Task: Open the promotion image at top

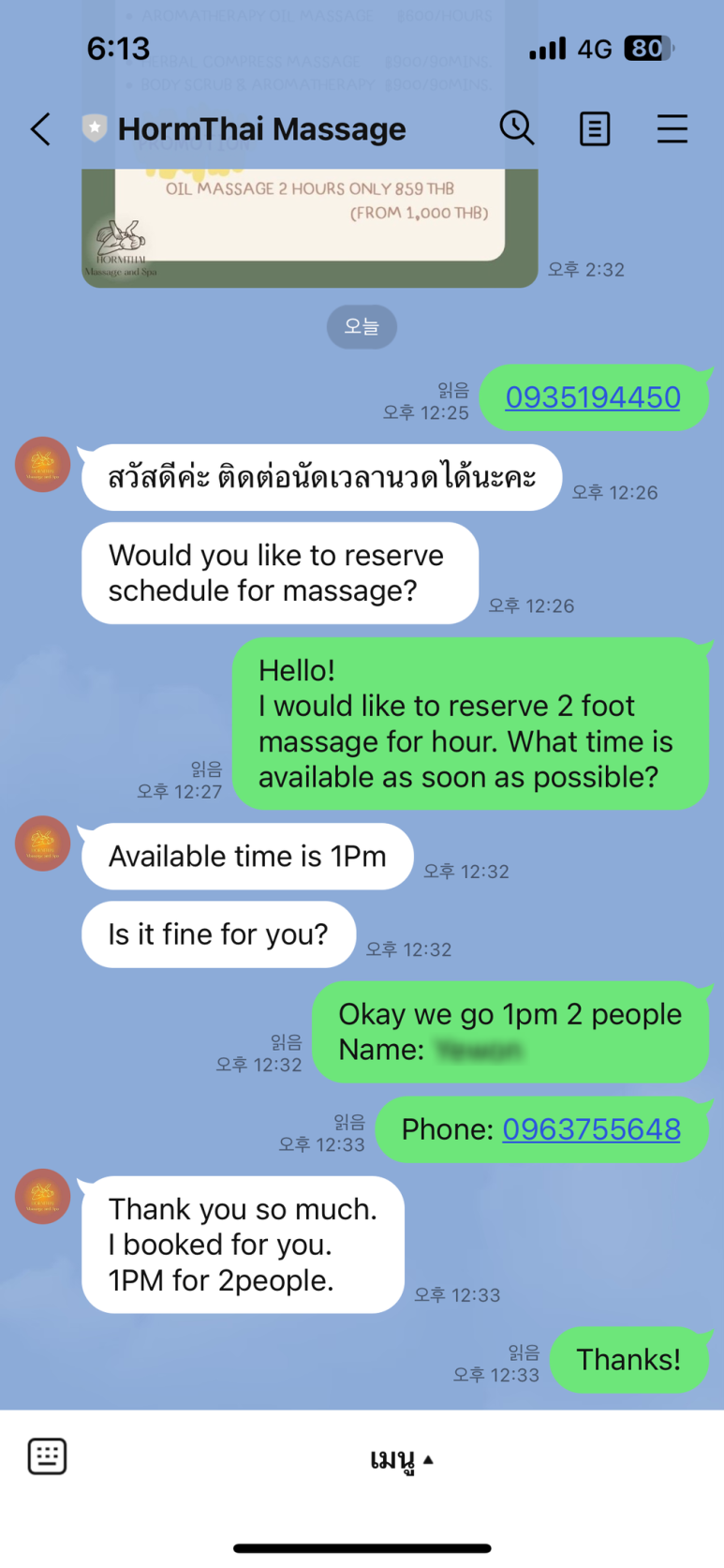Action: coord(309,225)
